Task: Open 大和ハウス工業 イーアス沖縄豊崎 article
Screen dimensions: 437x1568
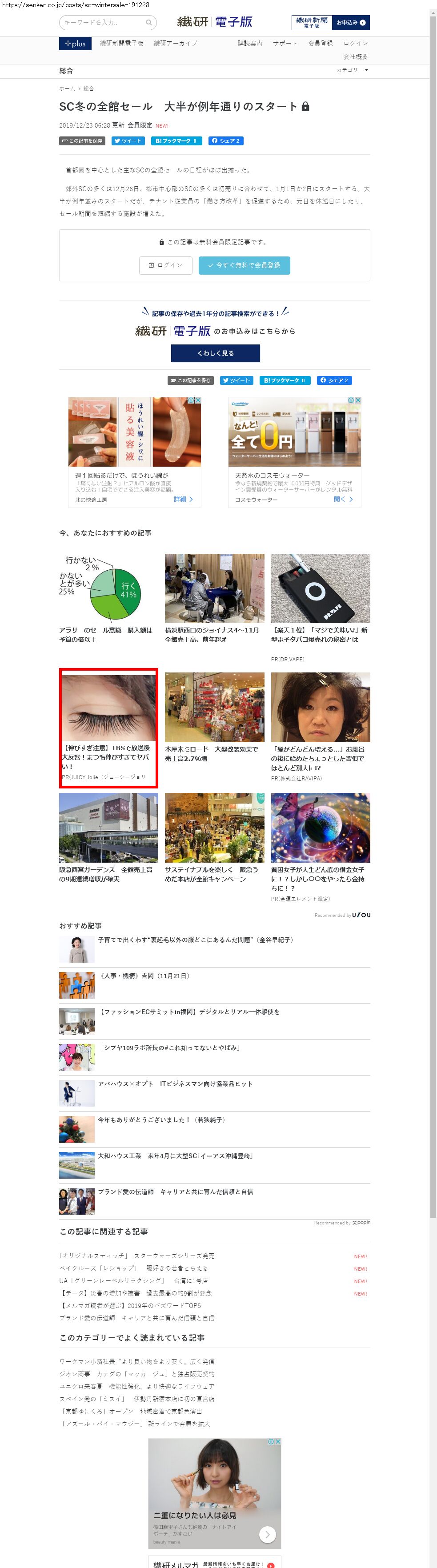Action: [175, 1155]
